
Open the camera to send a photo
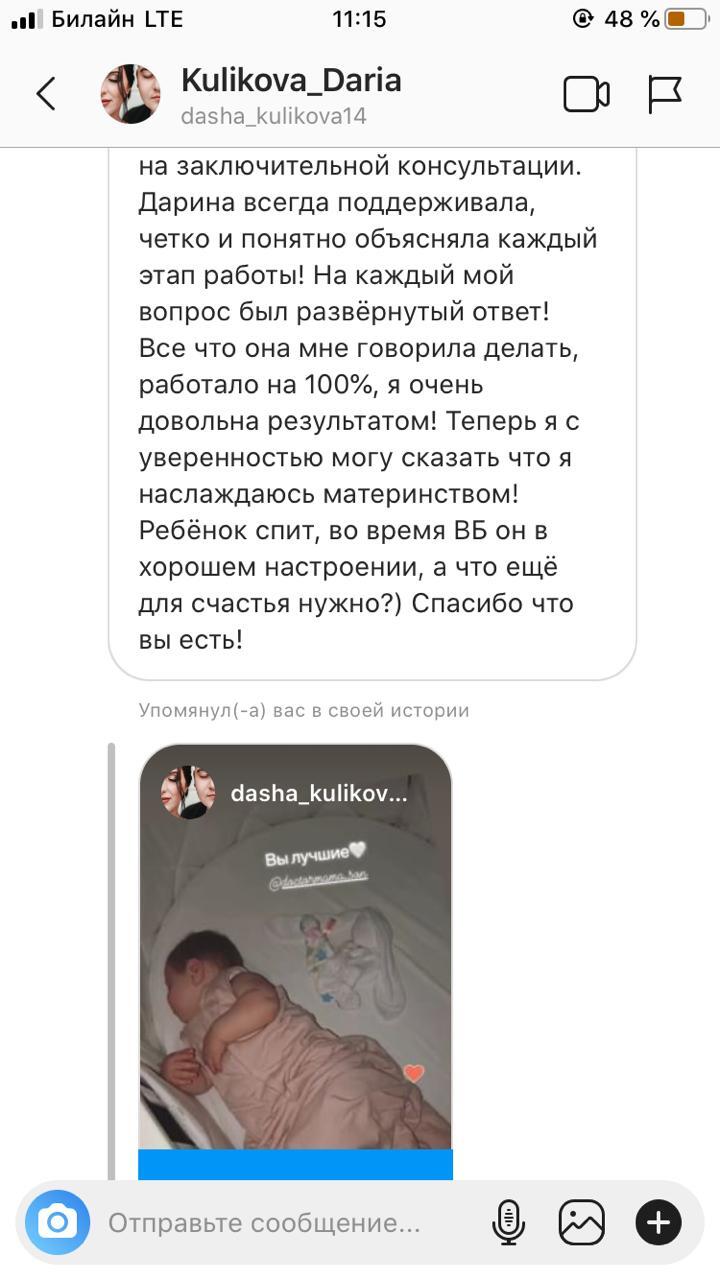[x=57, y=1222]
